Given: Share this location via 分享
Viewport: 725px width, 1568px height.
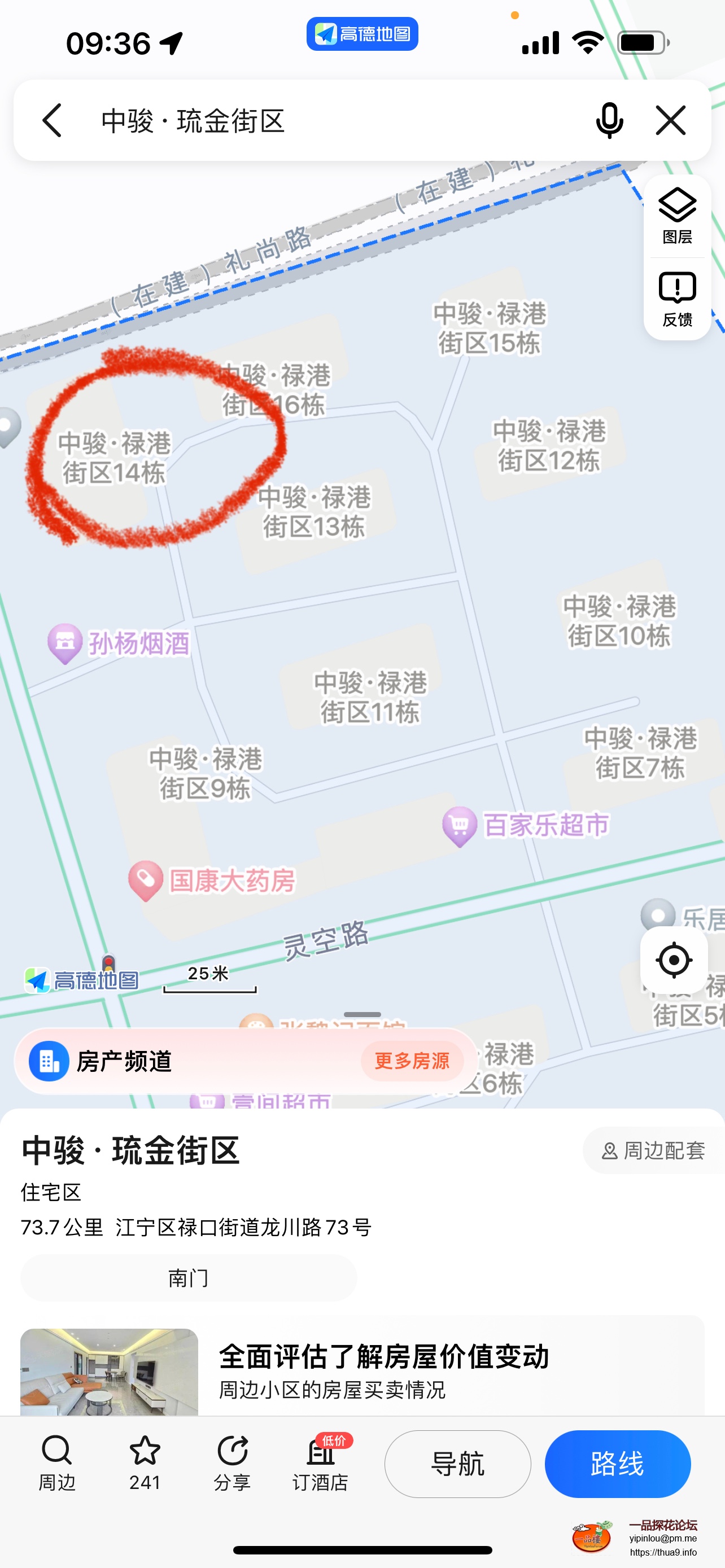Looking at the screenshot, I should [233, 1462].
